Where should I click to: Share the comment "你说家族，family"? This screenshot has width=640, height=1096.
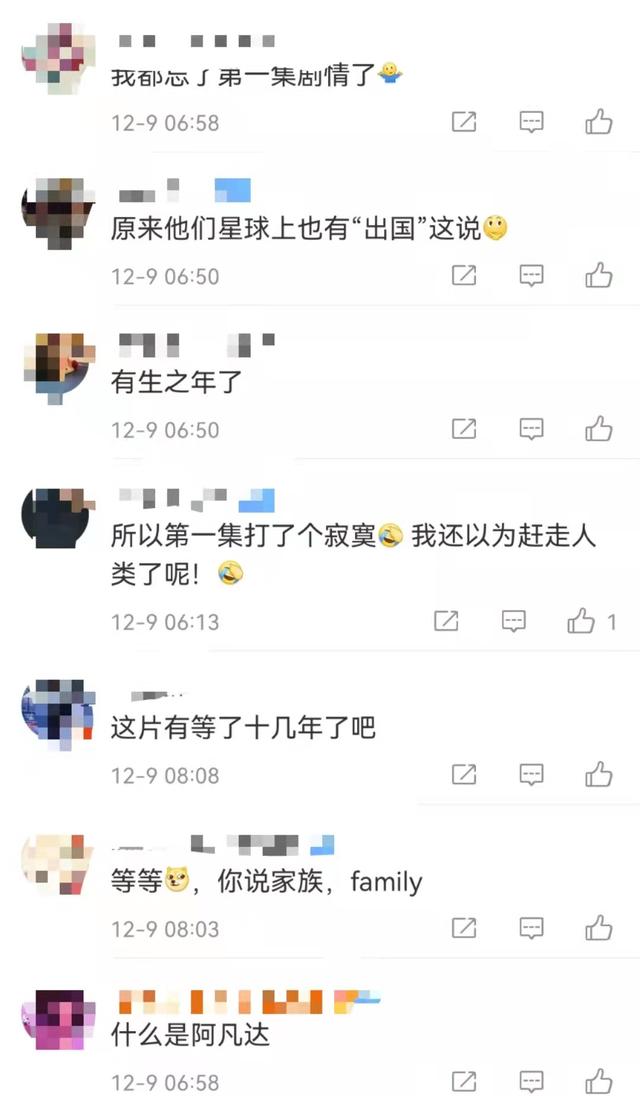(x=464, y=928)
